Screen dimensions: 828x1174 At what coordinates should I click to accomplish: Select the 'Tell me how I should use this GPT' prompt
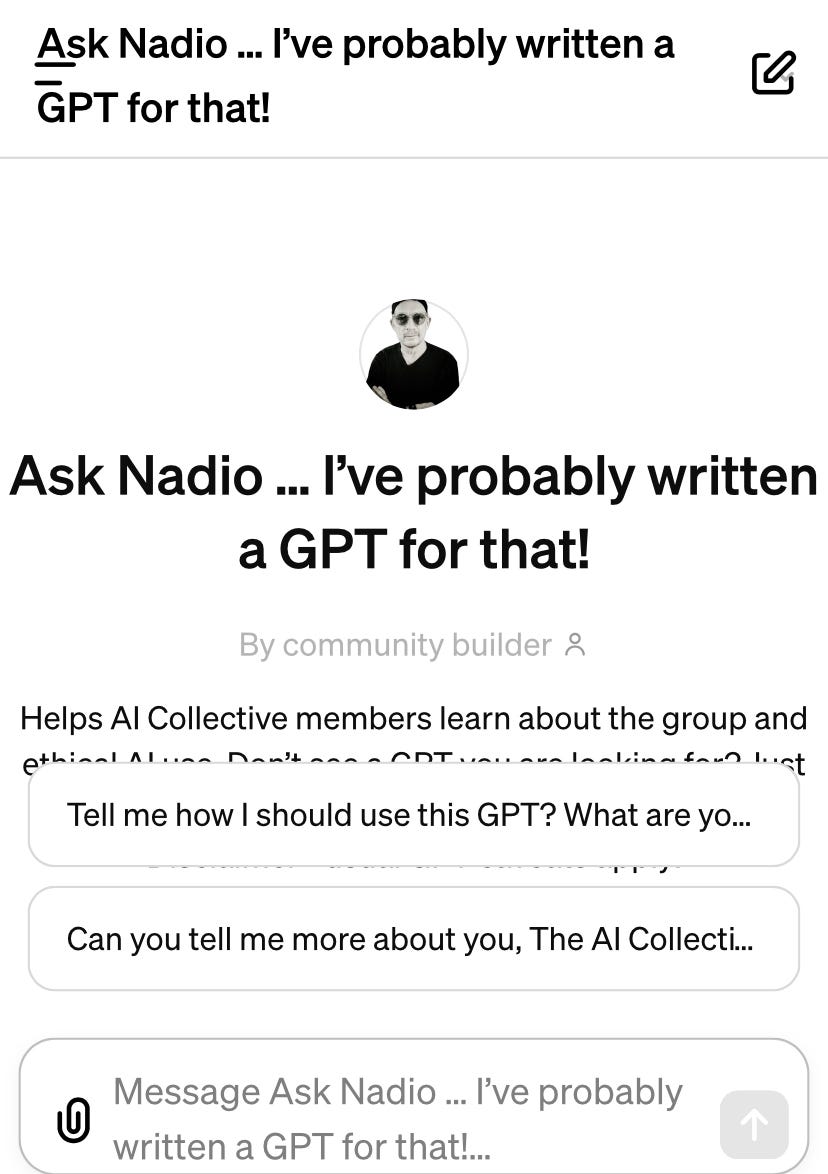[x=414, y=815]
